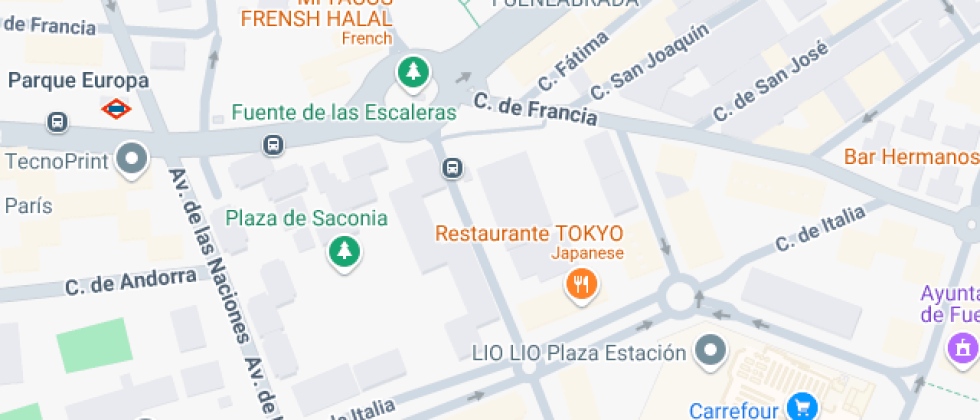This screenshot has width=980, height=420.
Task: Select the bus stop on C. de Francia
Action: pyautogui.click(x=453, y=168)
